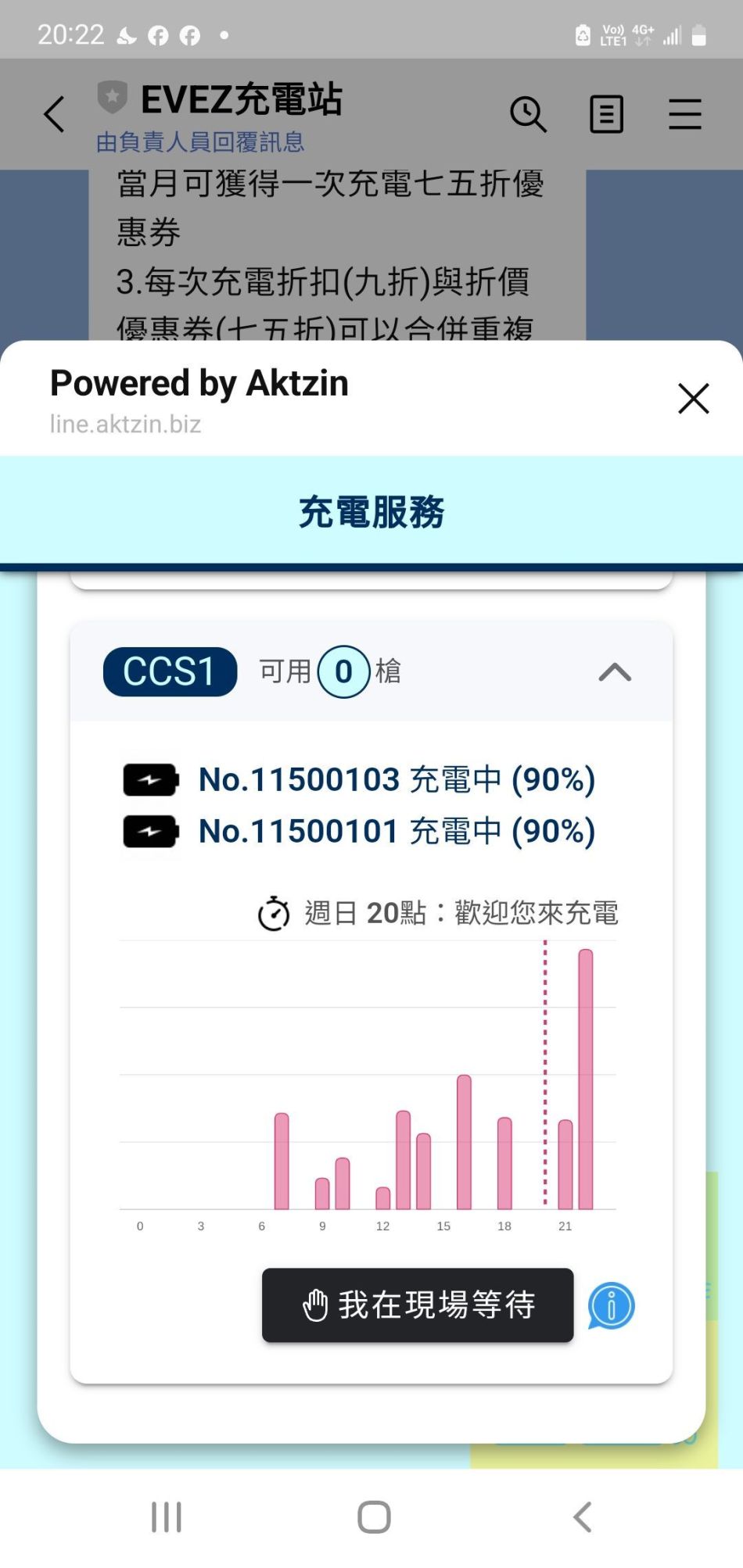Tap the 我在現場等待 button
Image resolution: width=743 pixels, height=1568 pixels.
coord(418,1305)
